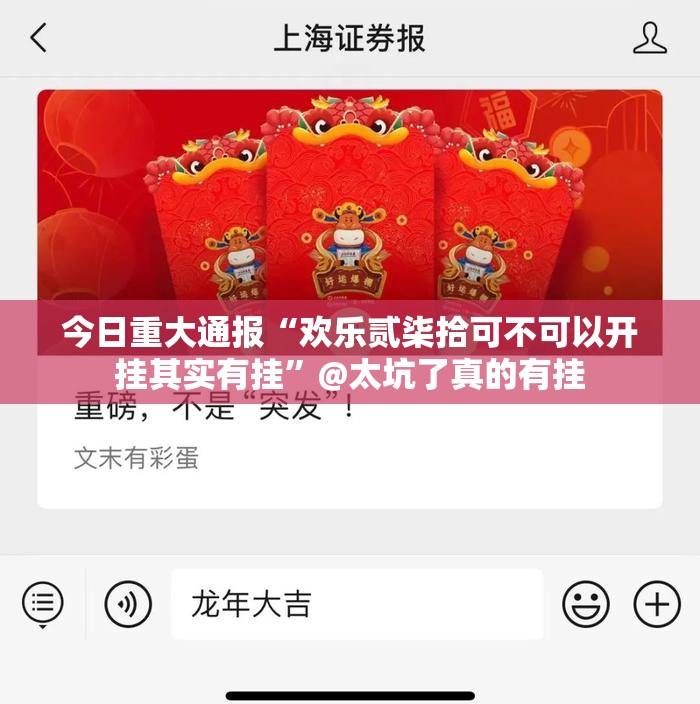Screen dimensions: 700x704
Task: Go back from 上海证券报 chat
Action: 38,39
